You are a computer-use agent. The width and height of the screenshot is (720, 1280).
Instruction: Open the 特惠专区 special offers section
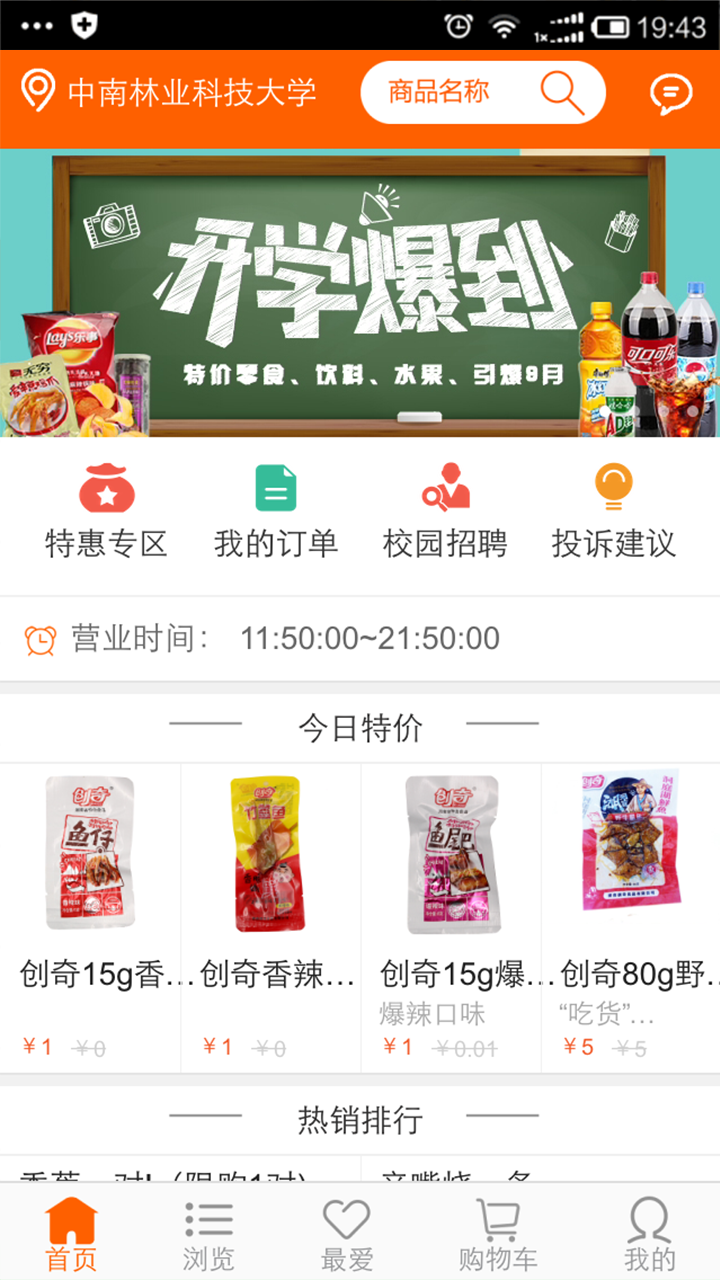pyautogui.click(x=107, y=510)
